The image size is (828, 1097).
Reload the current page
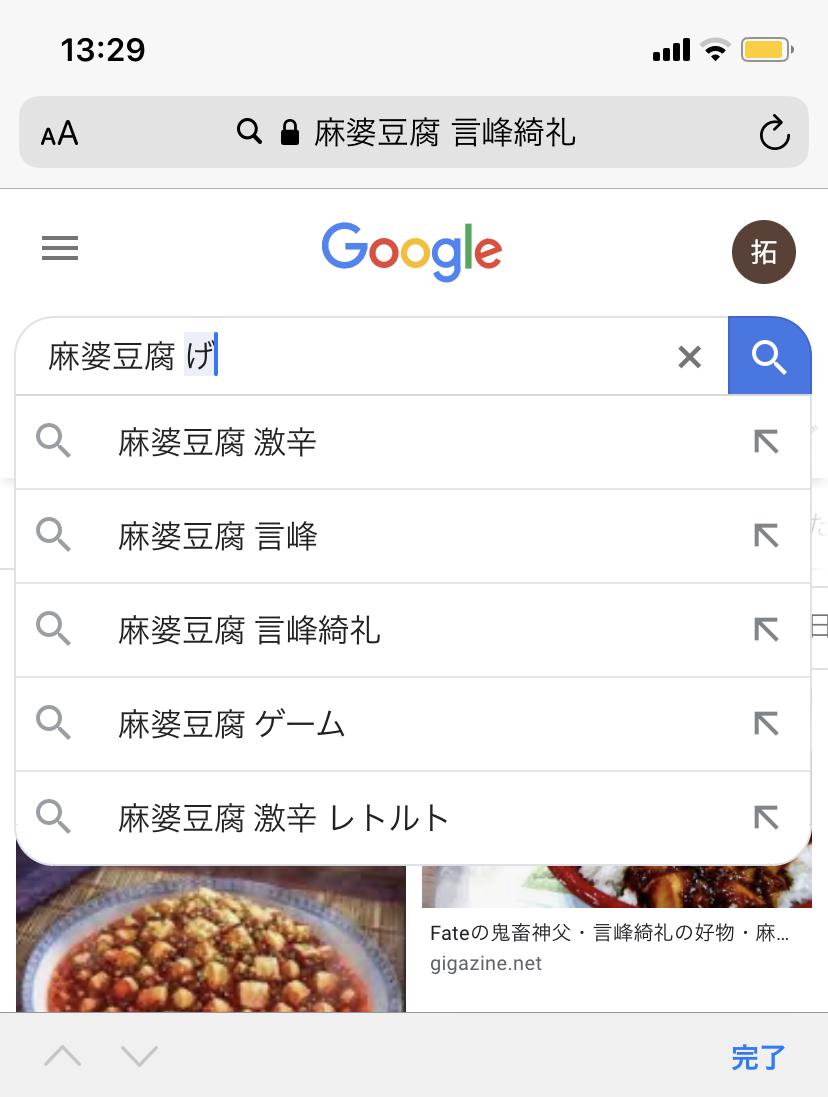pyautogui.click(x=774, y=133)
